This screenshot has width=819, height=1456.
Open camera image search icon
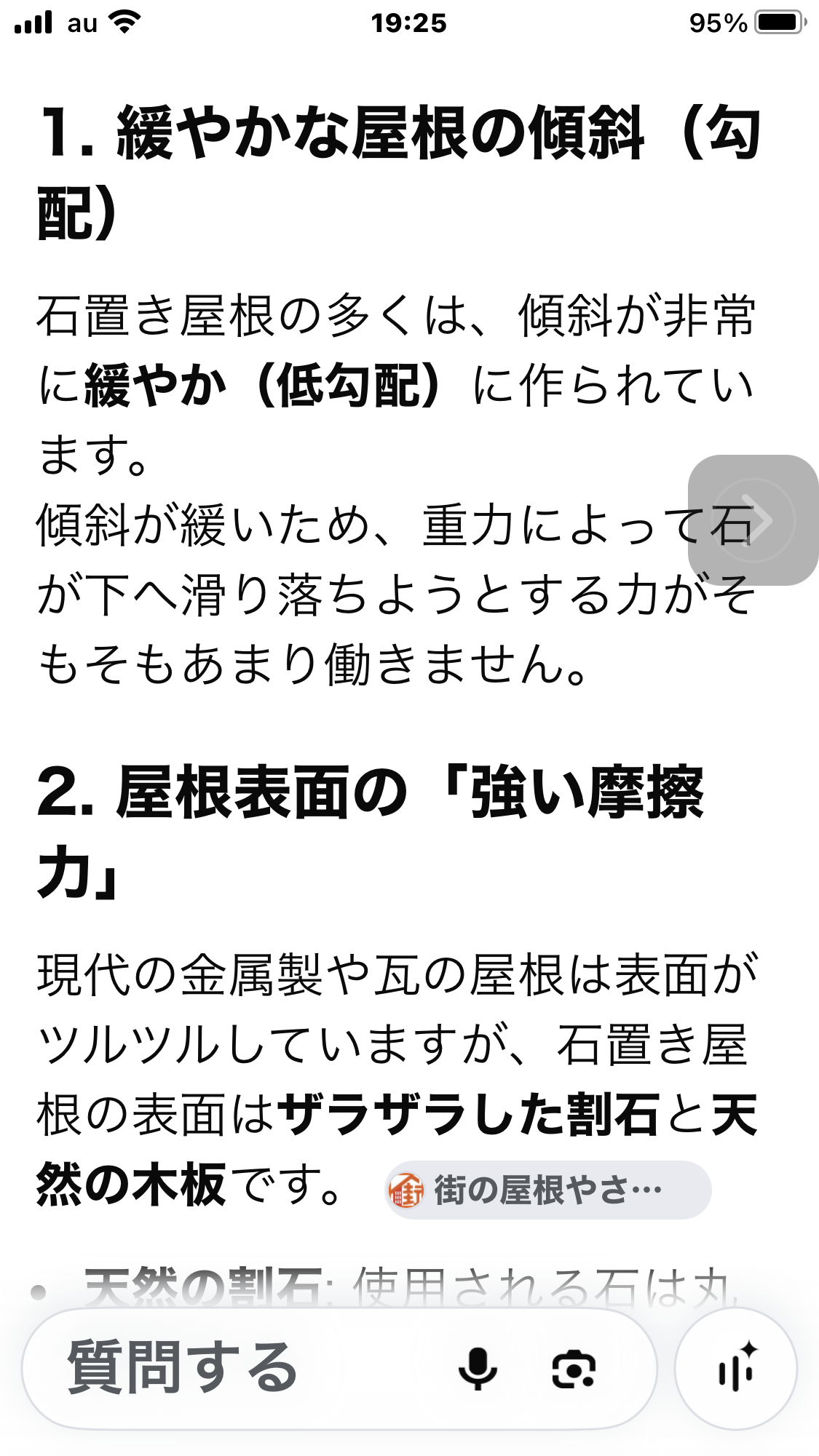(x=574, y=1369)
